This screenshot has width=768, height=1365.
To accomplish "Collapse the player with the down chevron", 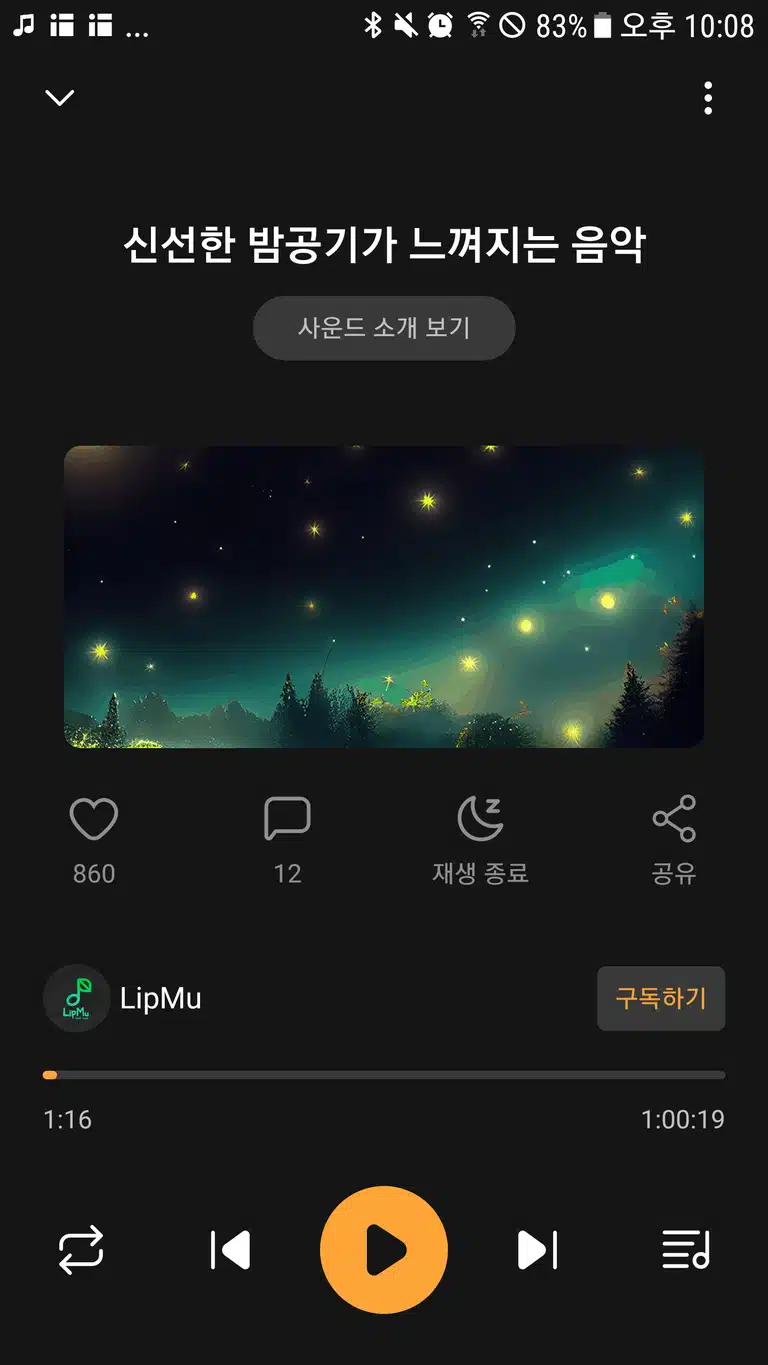I will click(60, 98).
